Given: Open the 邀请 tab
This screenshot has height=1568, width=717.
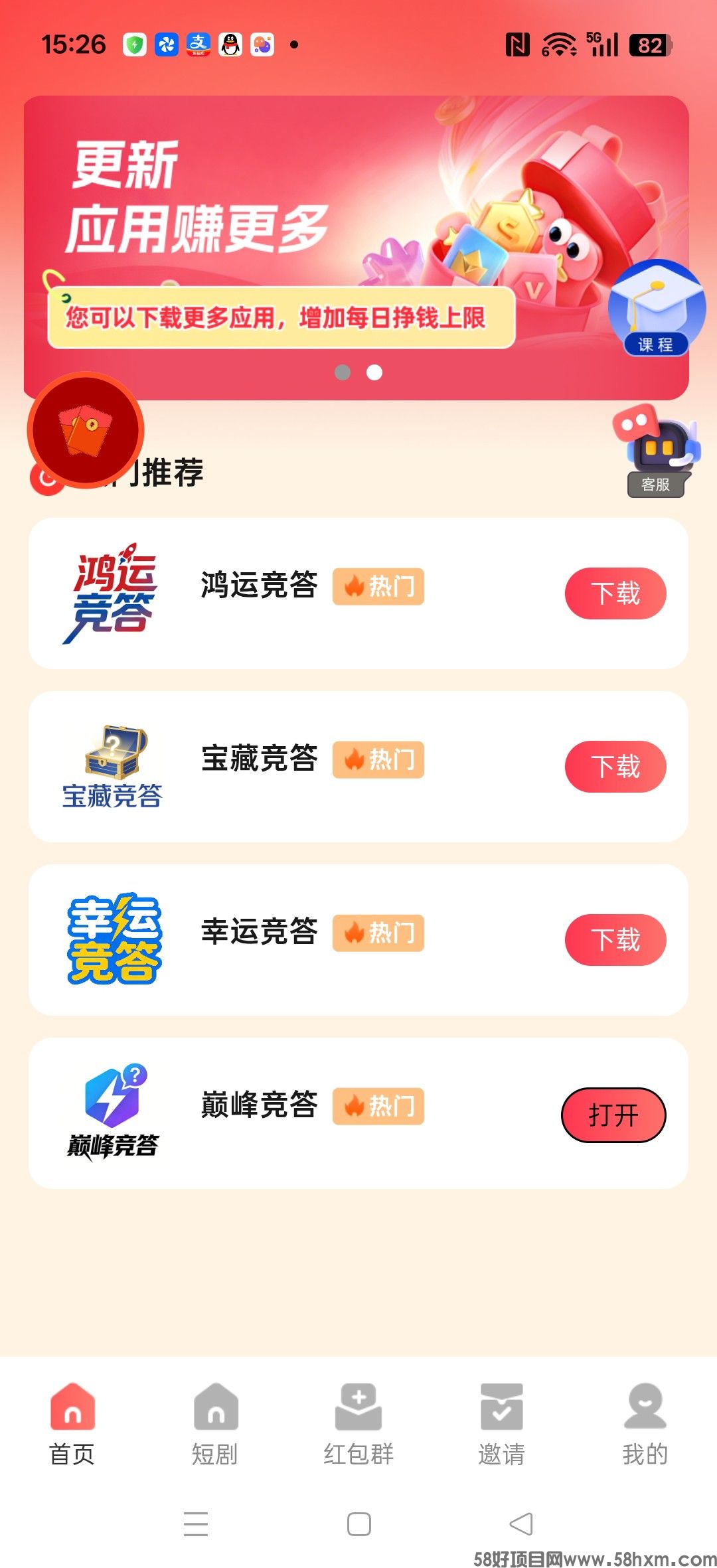Looking at the screenshot, I should click(x=502, y=1427).
